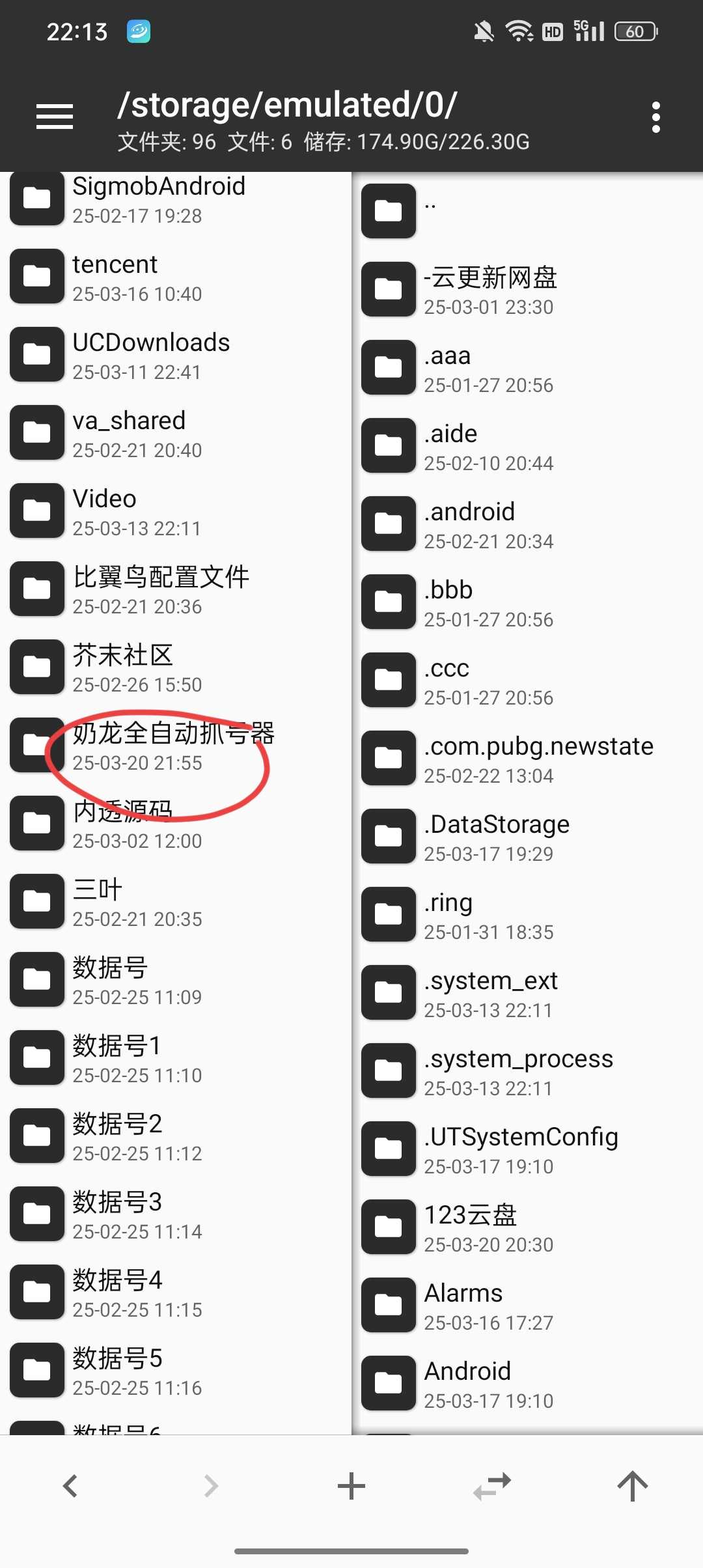Viewport: 703px width, 1568px height.
Task: Open the 123云盘 folder
Action: (x=529, y=1227)
